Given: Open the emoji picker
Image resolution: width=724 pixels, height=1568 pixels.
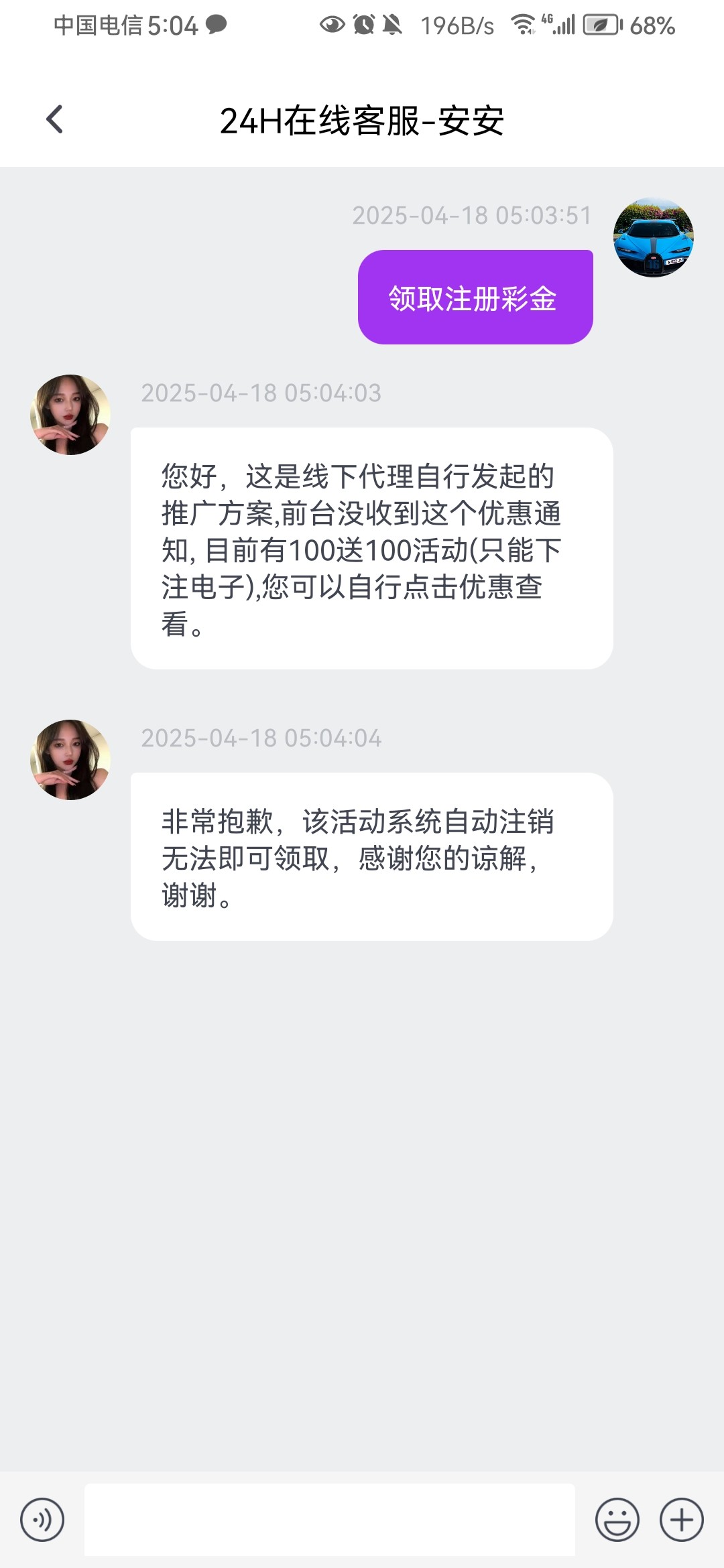Looking at the screenshot, I should (x=617, y=1520).
